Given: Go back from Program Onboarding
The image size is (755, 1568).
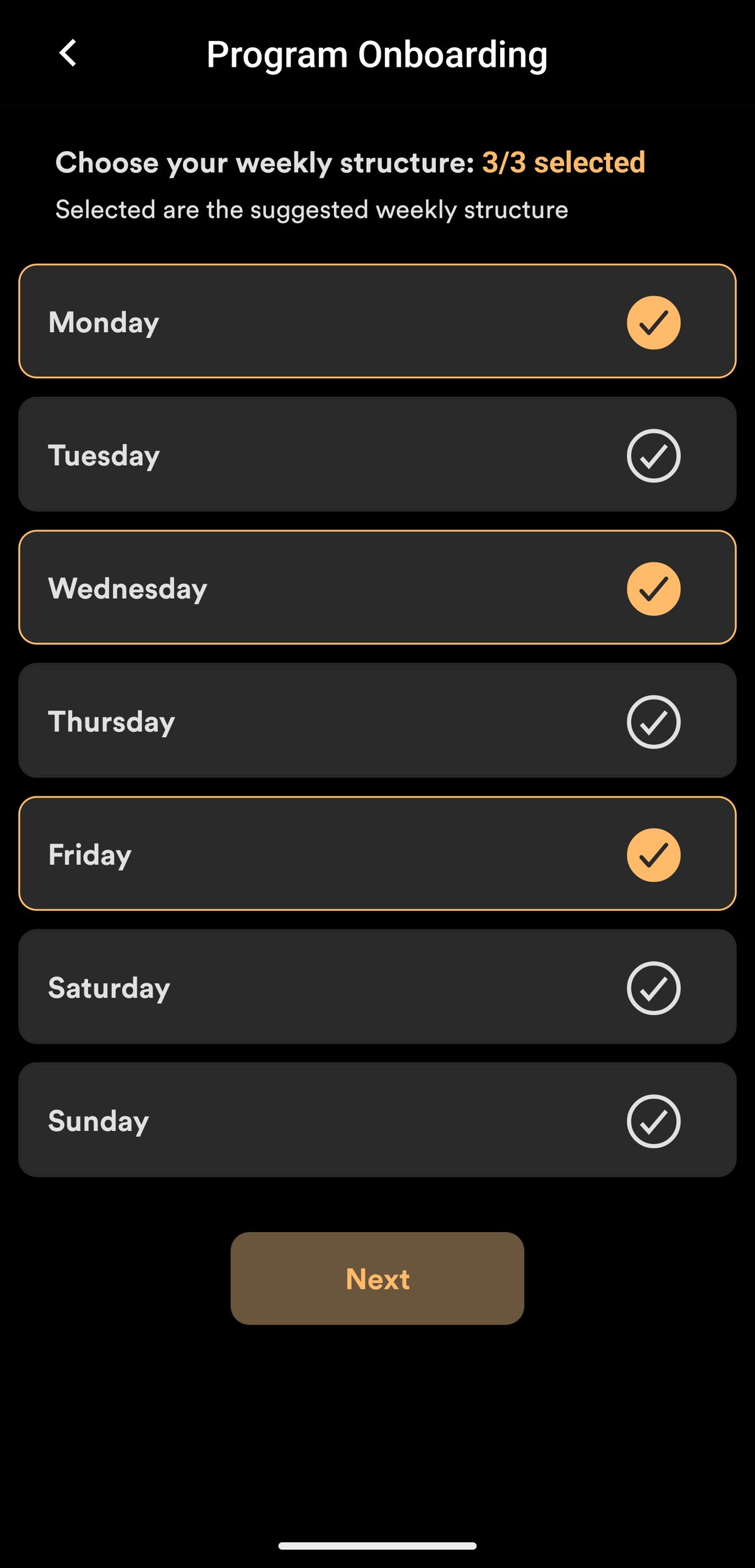Looking at the screenshot, I should pyautogui.click(x=68, y=53).
